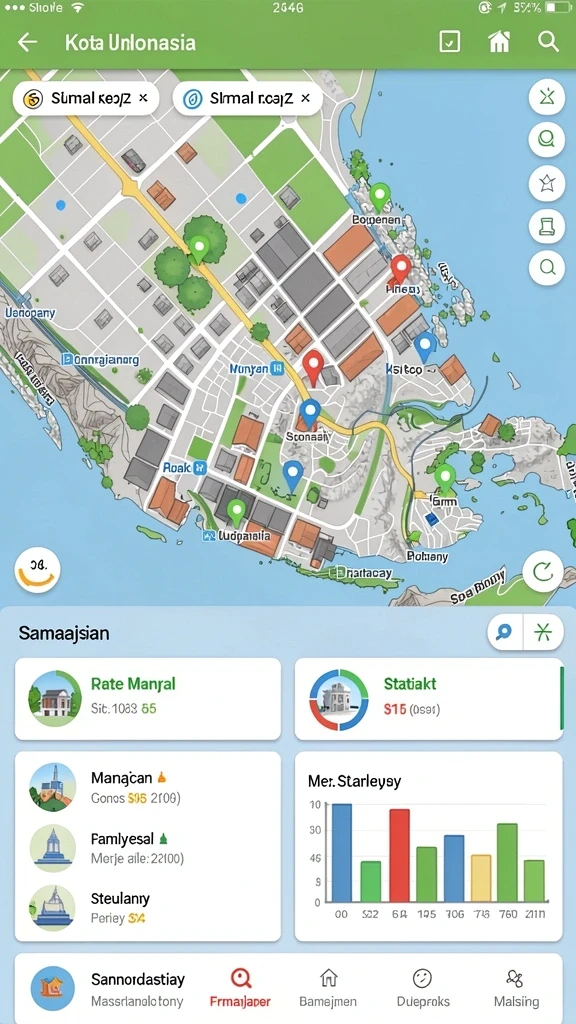This screenshot has width=576, height=1024.
Task: Go back using the header arrow
Action: pos(27,42)
